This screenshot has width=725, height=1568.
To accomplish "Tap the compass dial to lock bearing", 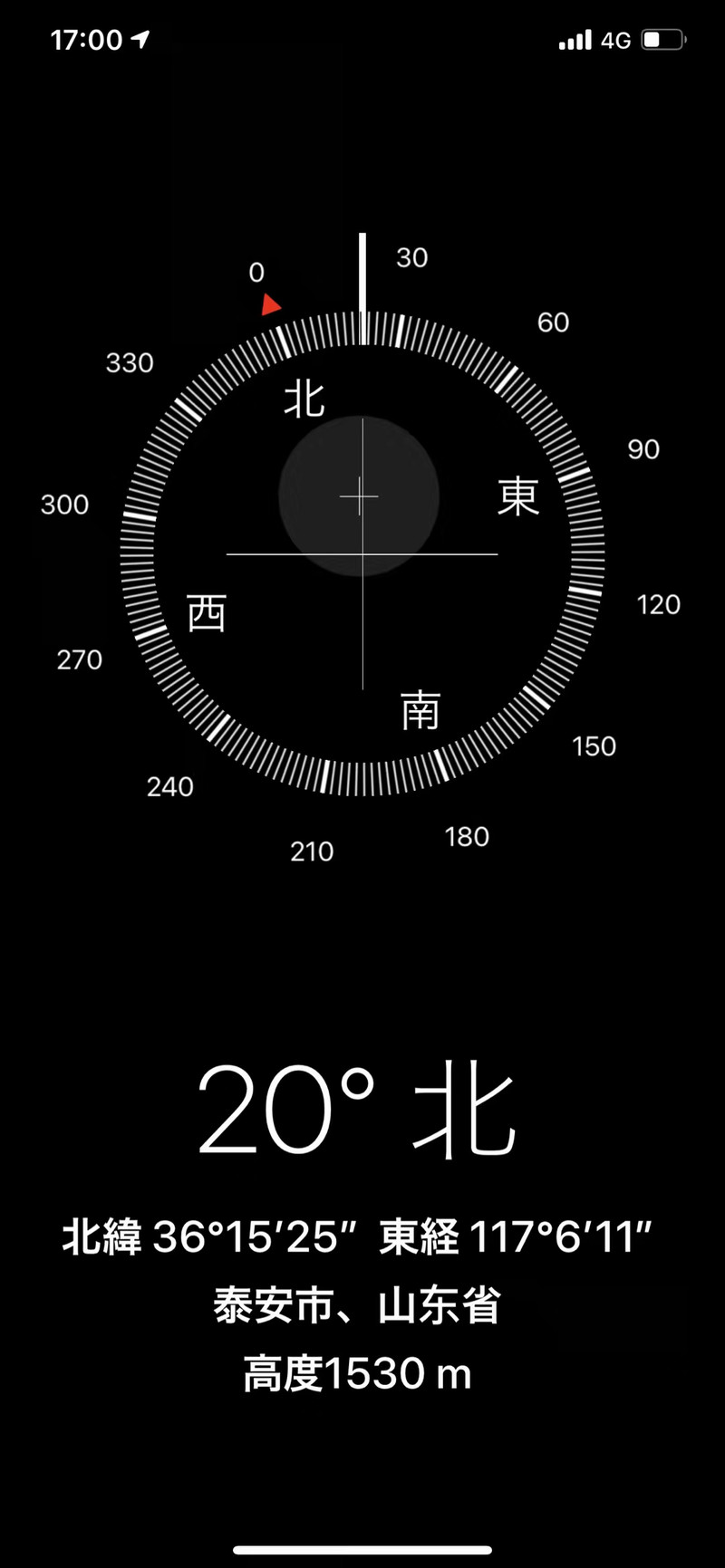I will coord(362,553).
